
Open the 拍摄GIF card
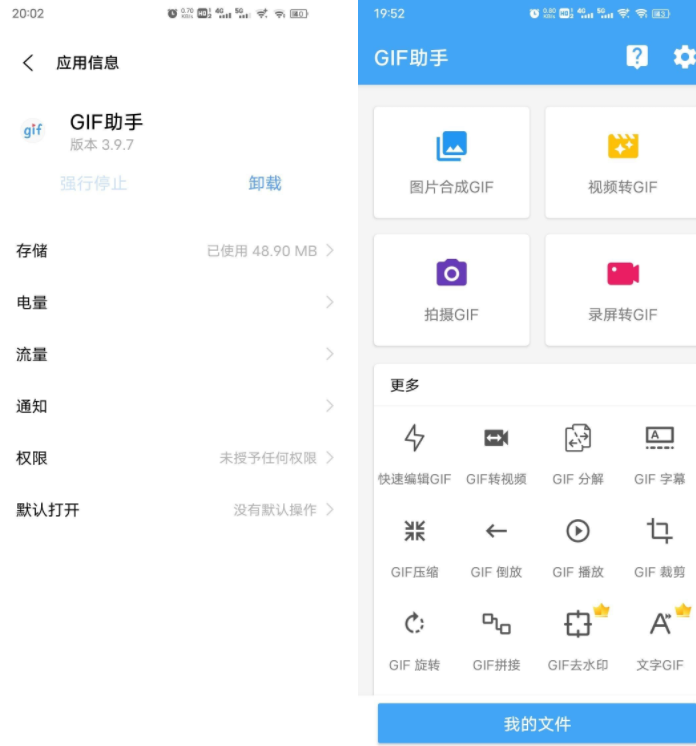452,290
